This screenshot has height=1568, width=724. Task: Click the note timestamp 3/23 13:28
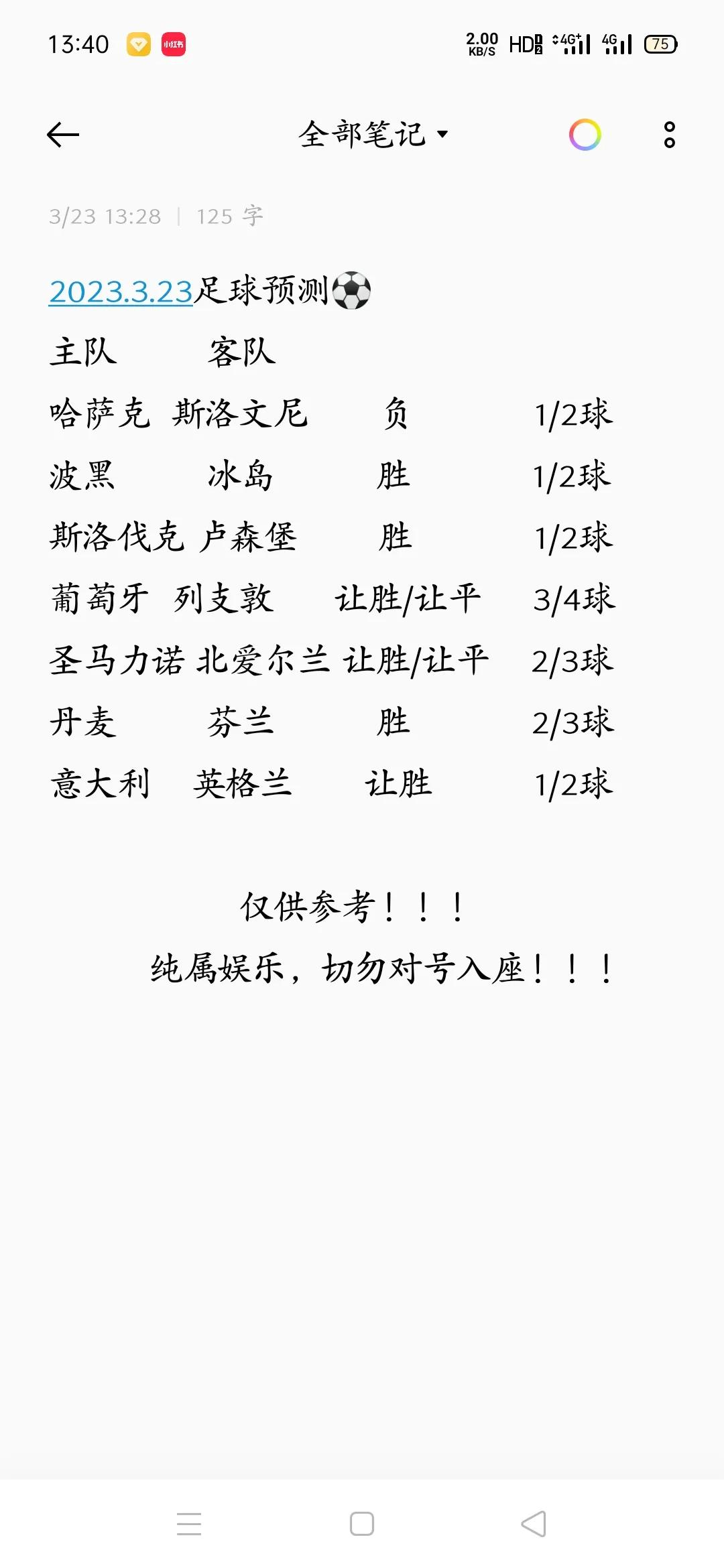tap(105, 216)
